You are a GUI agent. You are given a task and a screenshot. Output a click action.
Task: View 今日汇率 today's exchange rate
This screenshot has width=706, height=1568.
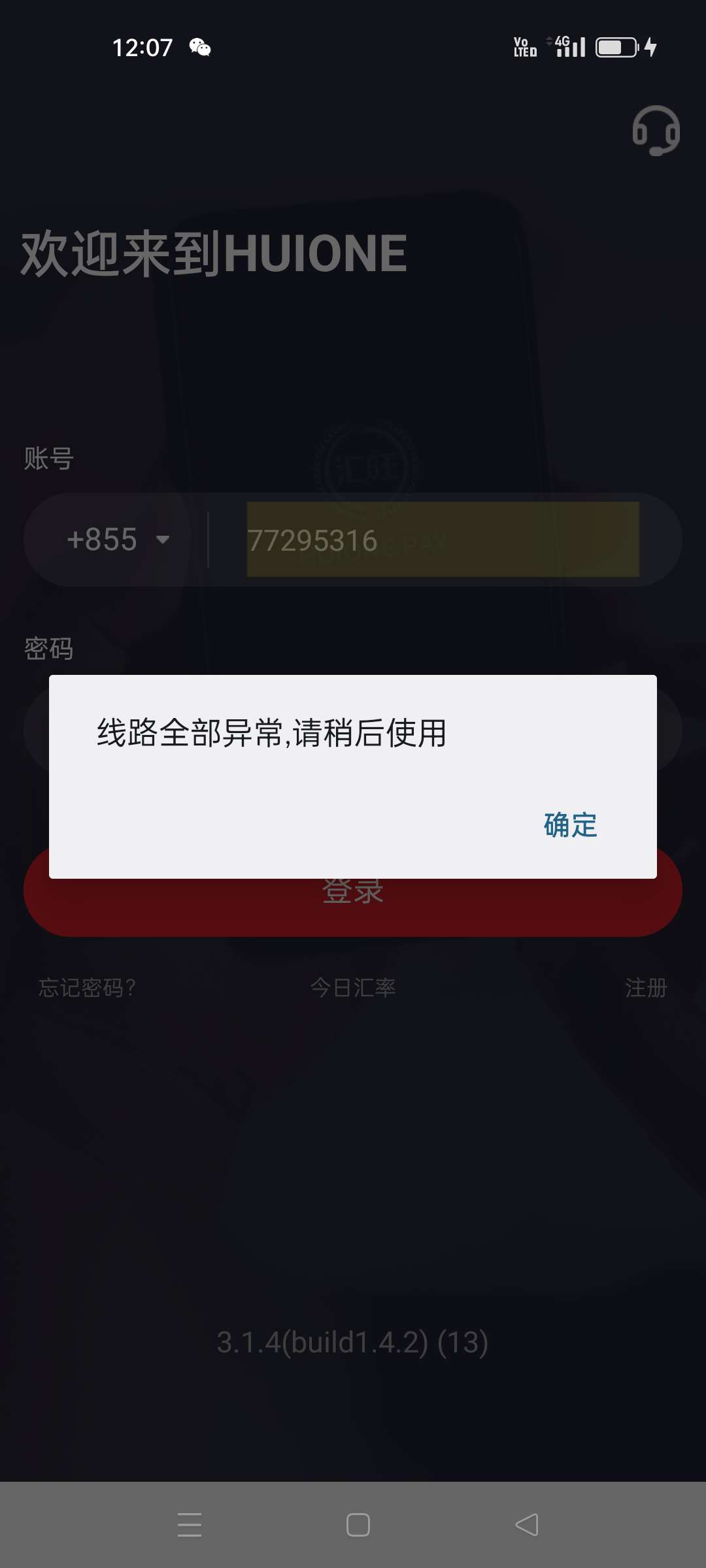tap(353, 987)
